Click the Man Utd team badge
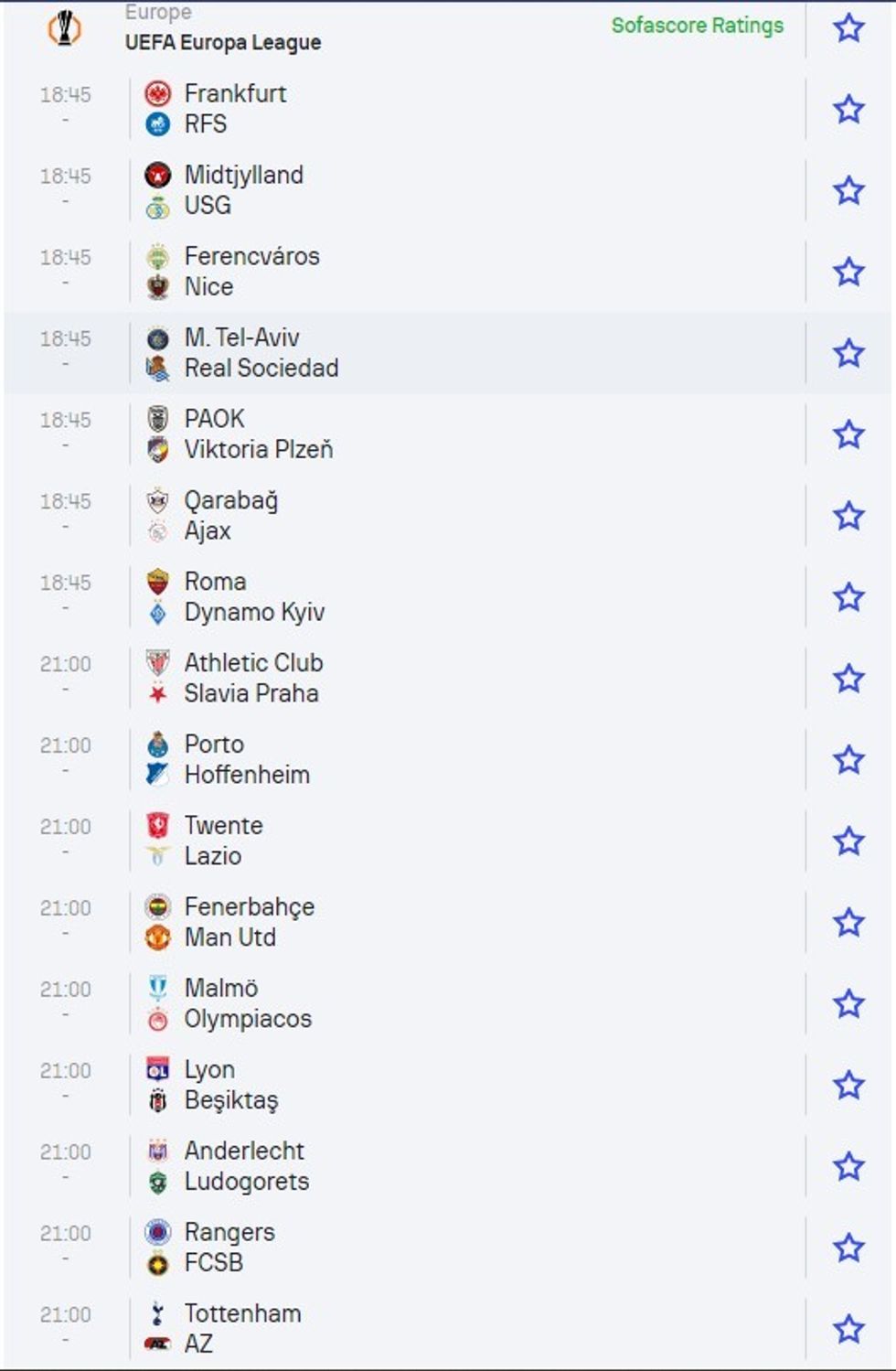 point(157,937)
